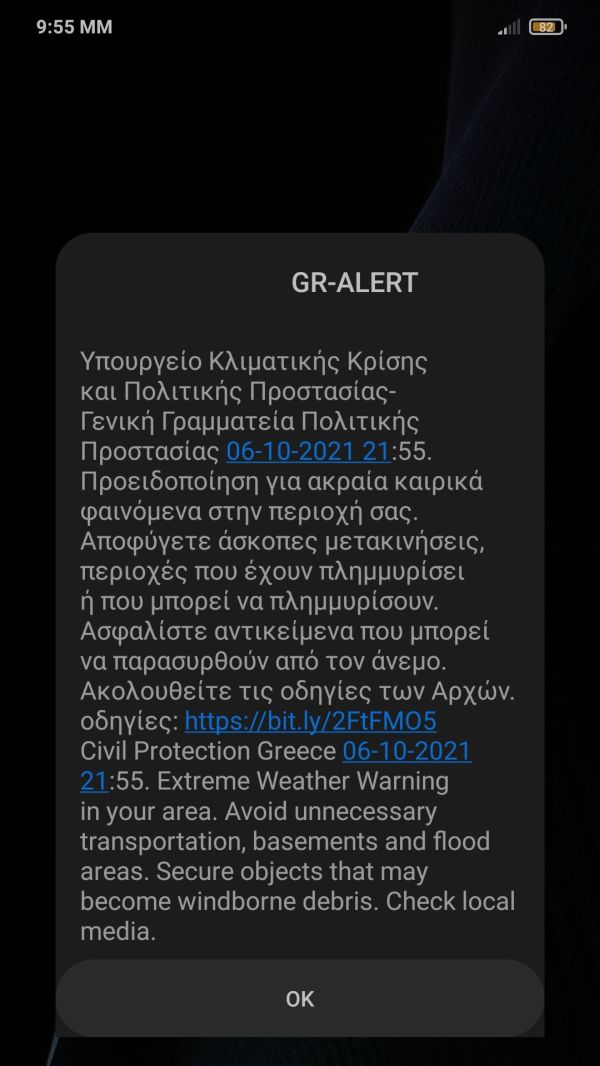Dismiss the GR-ALERT with OK
The image size is (600, 1066).
click(299, 999)
